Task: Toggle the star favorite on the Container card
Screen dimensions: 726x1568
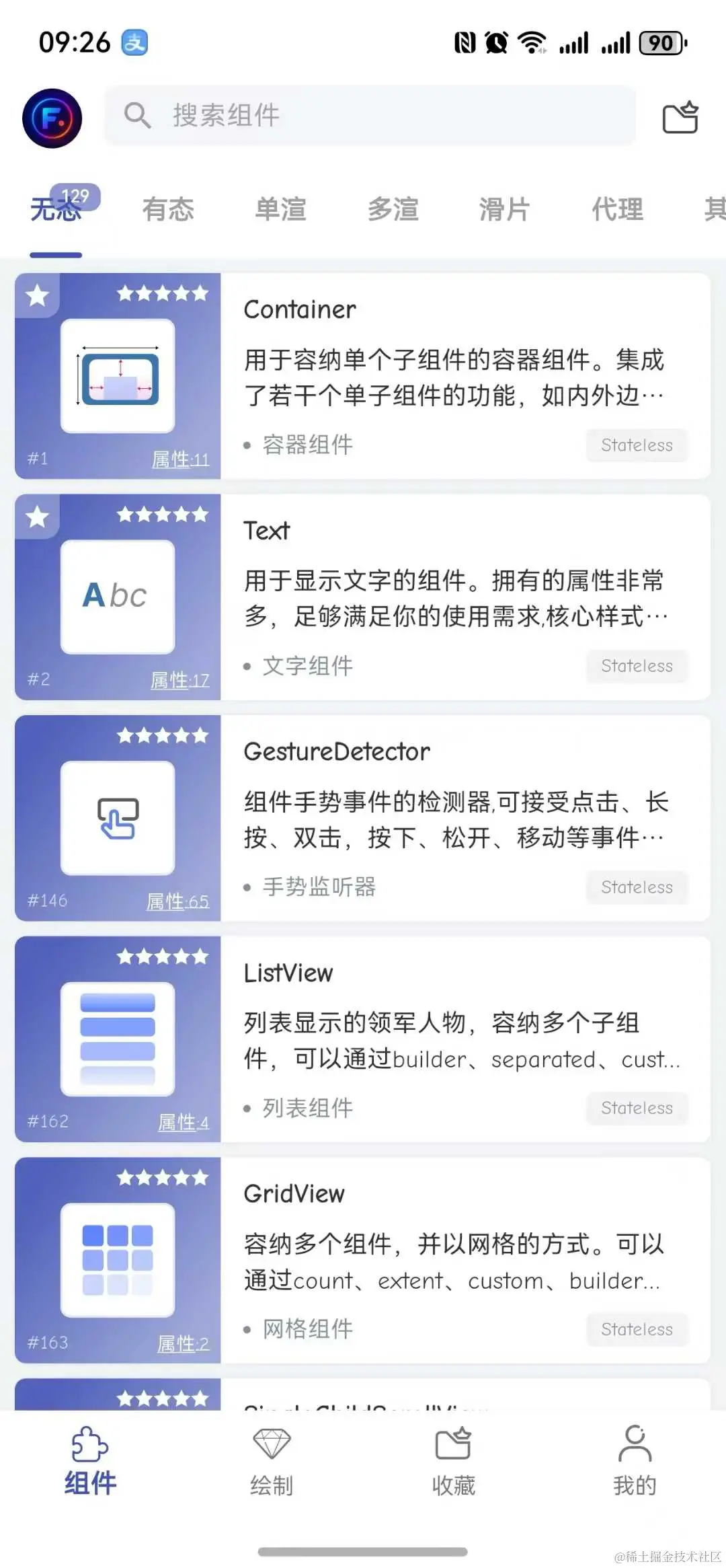Action: pos(37,296)
